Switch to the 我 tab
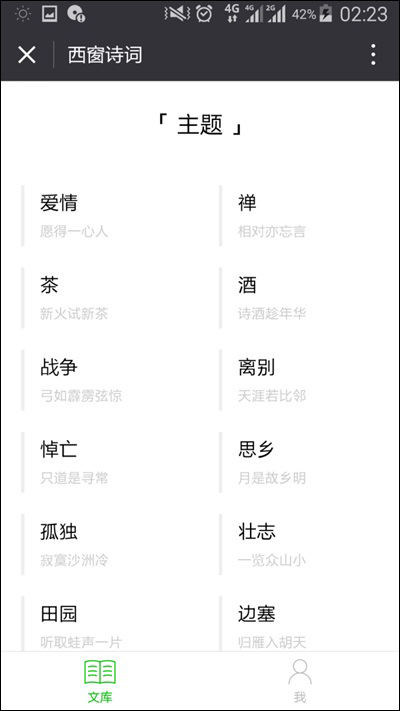This screenshot has height=711, width=400. 300,681
